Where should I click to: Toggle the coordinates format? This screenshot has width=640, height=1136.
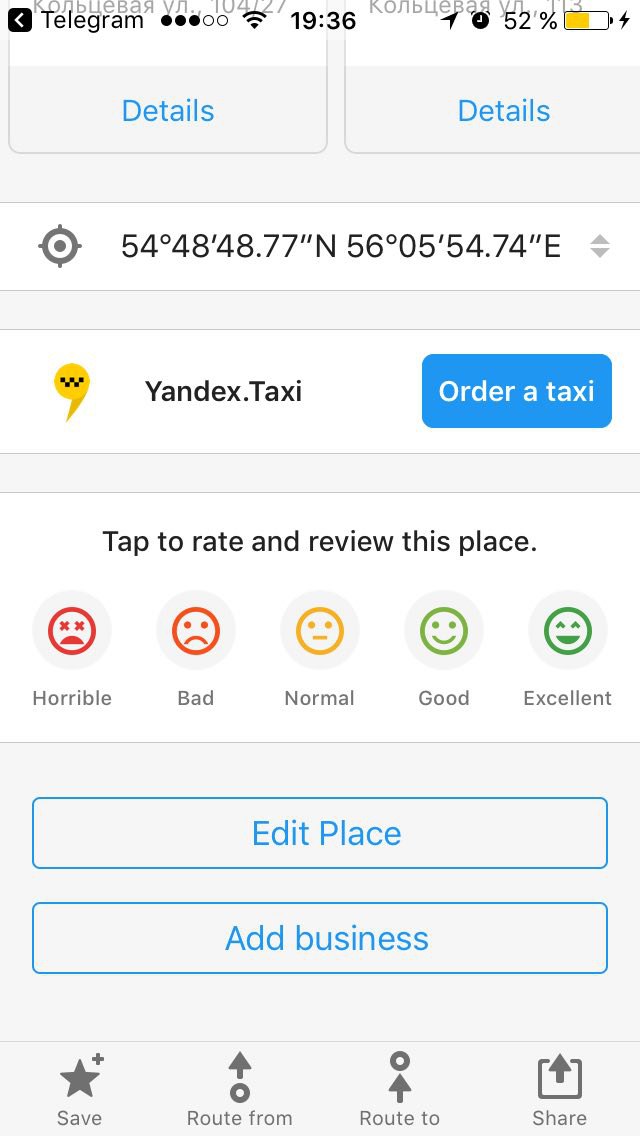(599, 247)
